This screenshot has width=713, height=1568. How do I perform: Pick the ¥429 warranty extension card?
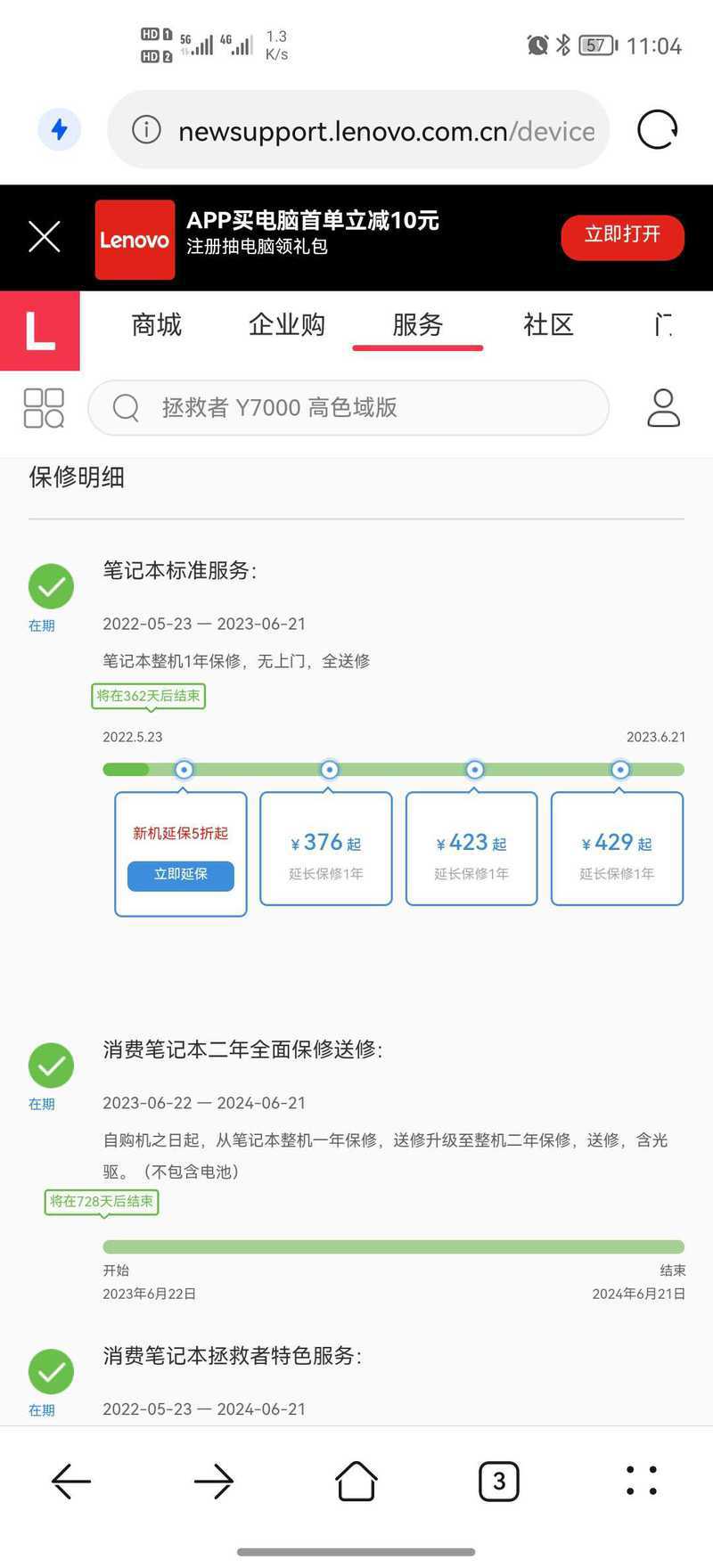click(x=617, y=849)
